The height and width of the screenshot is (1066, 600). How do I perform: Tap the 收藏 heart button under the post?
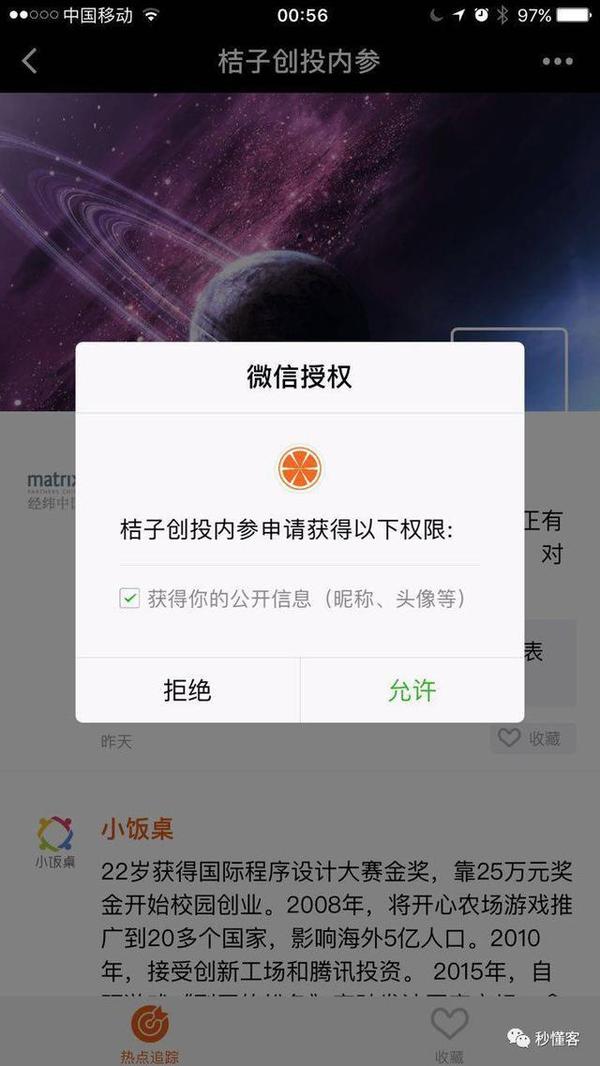(x=532, y=738)
